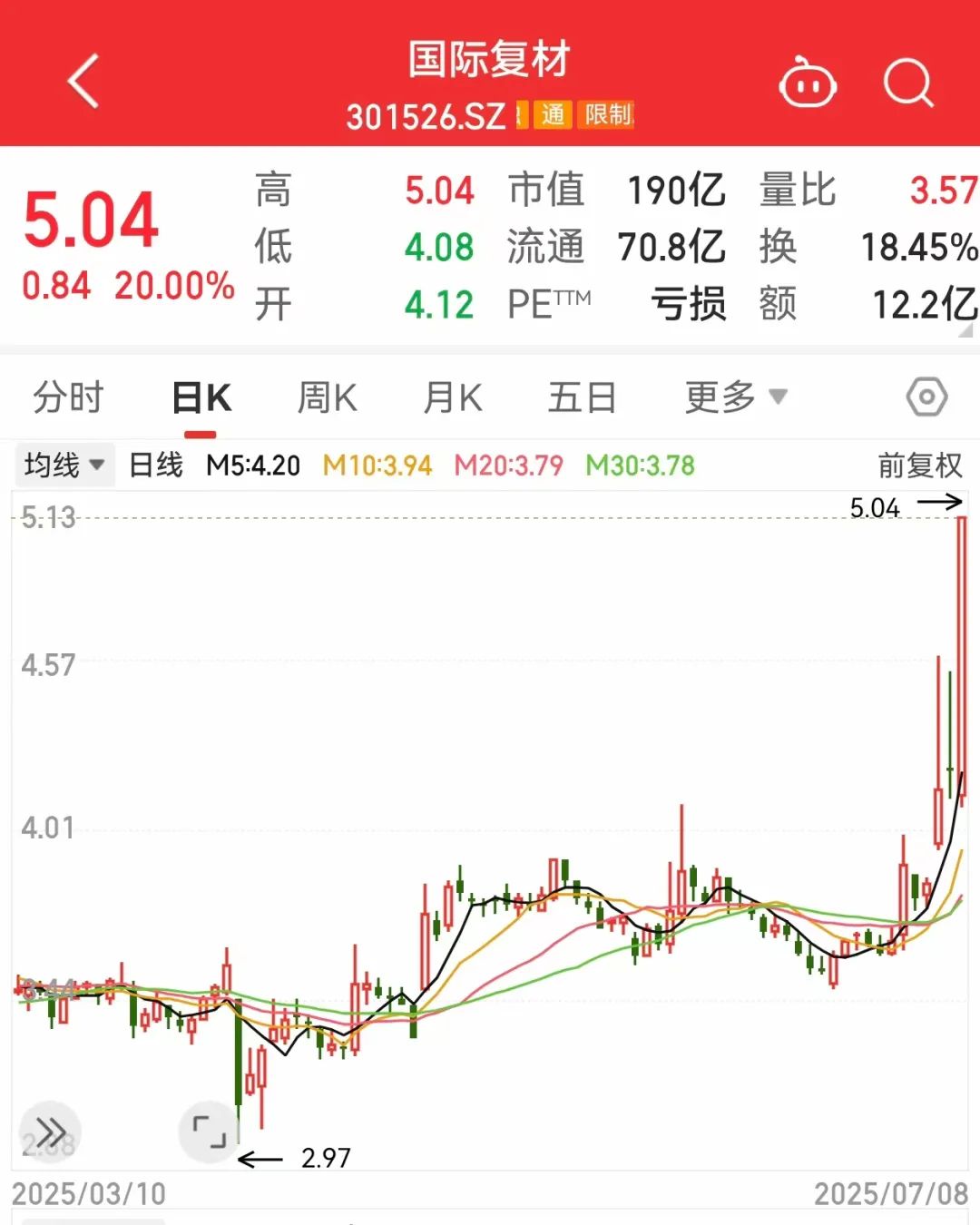Switch to the 月K tab
The height and width of the screenshot is (1225, 980).
(453, 397)
